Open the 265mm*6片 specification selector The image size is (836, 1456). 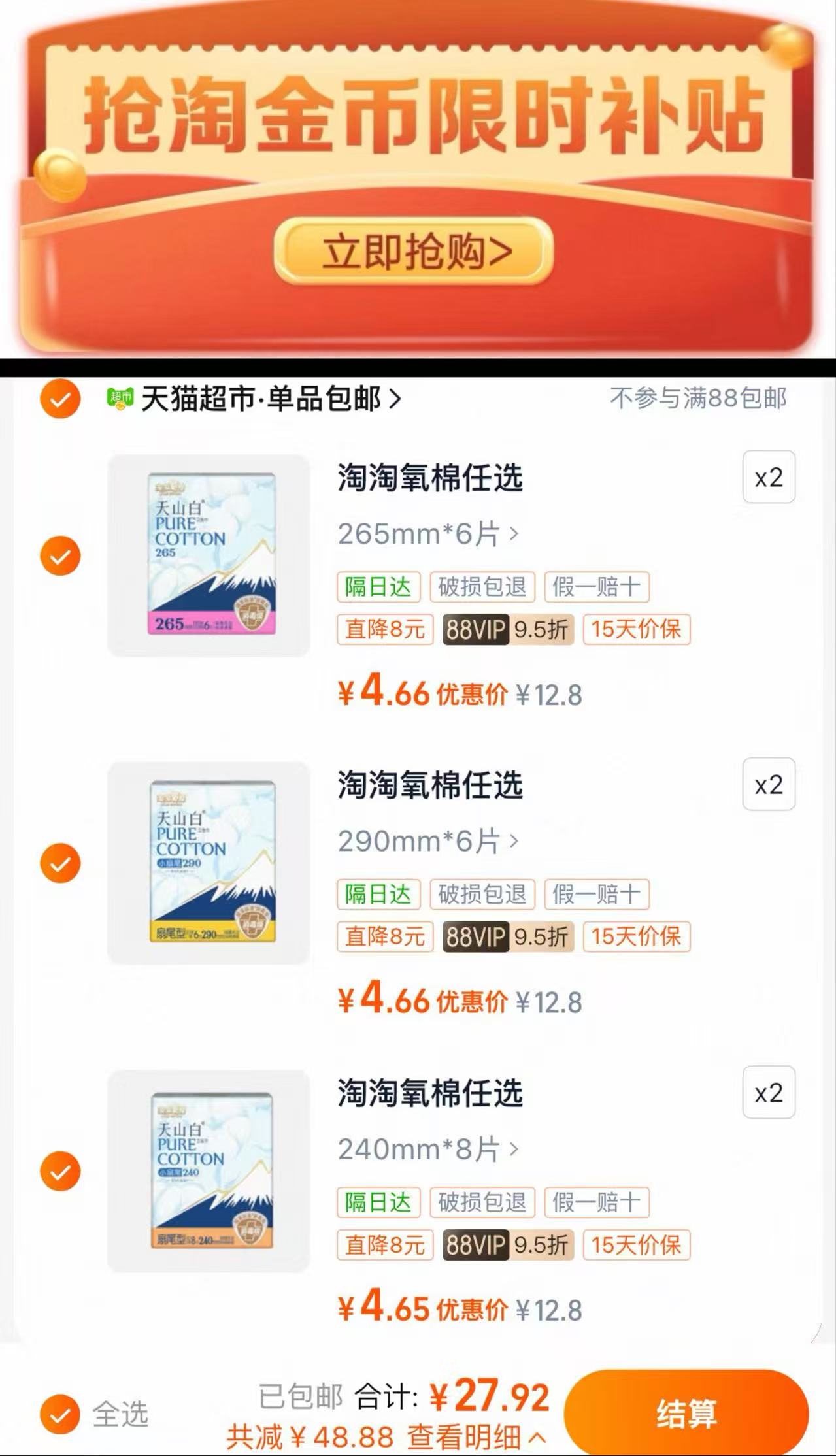click(x=425, y=535)
